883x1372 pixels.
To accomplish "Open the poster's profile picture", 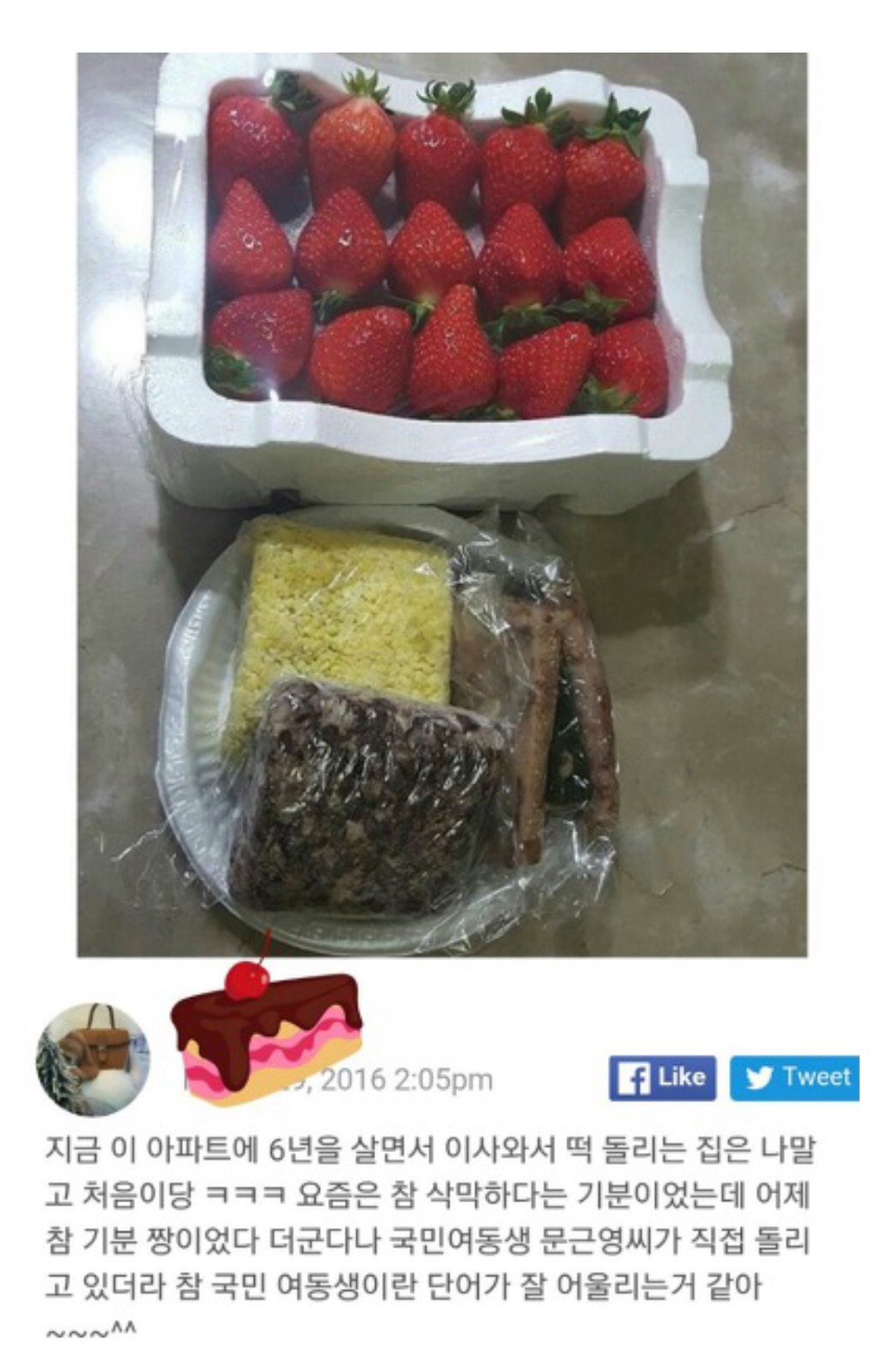I will [x=92, y=1059].
